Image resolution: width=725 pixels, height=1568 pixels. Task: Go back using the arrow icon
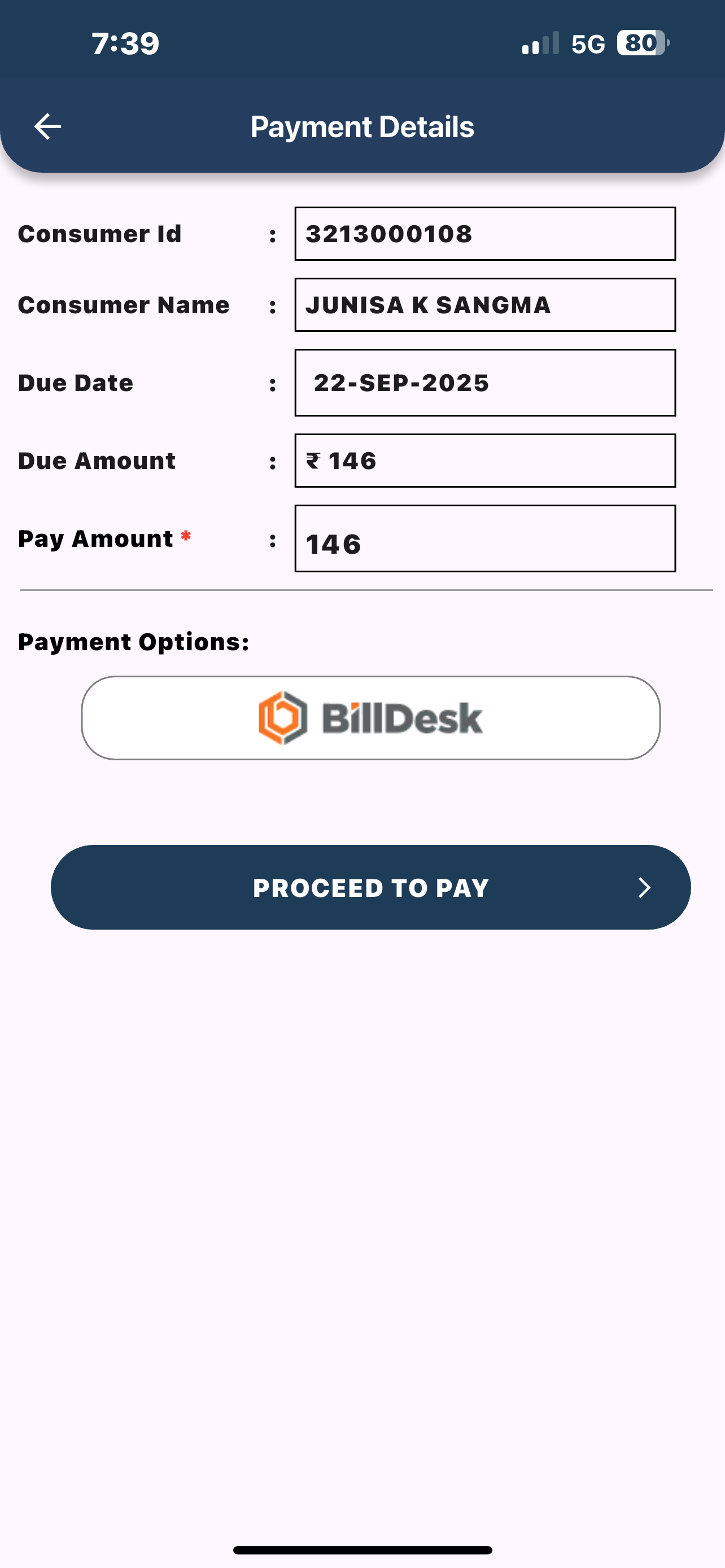tap(47, 126)
